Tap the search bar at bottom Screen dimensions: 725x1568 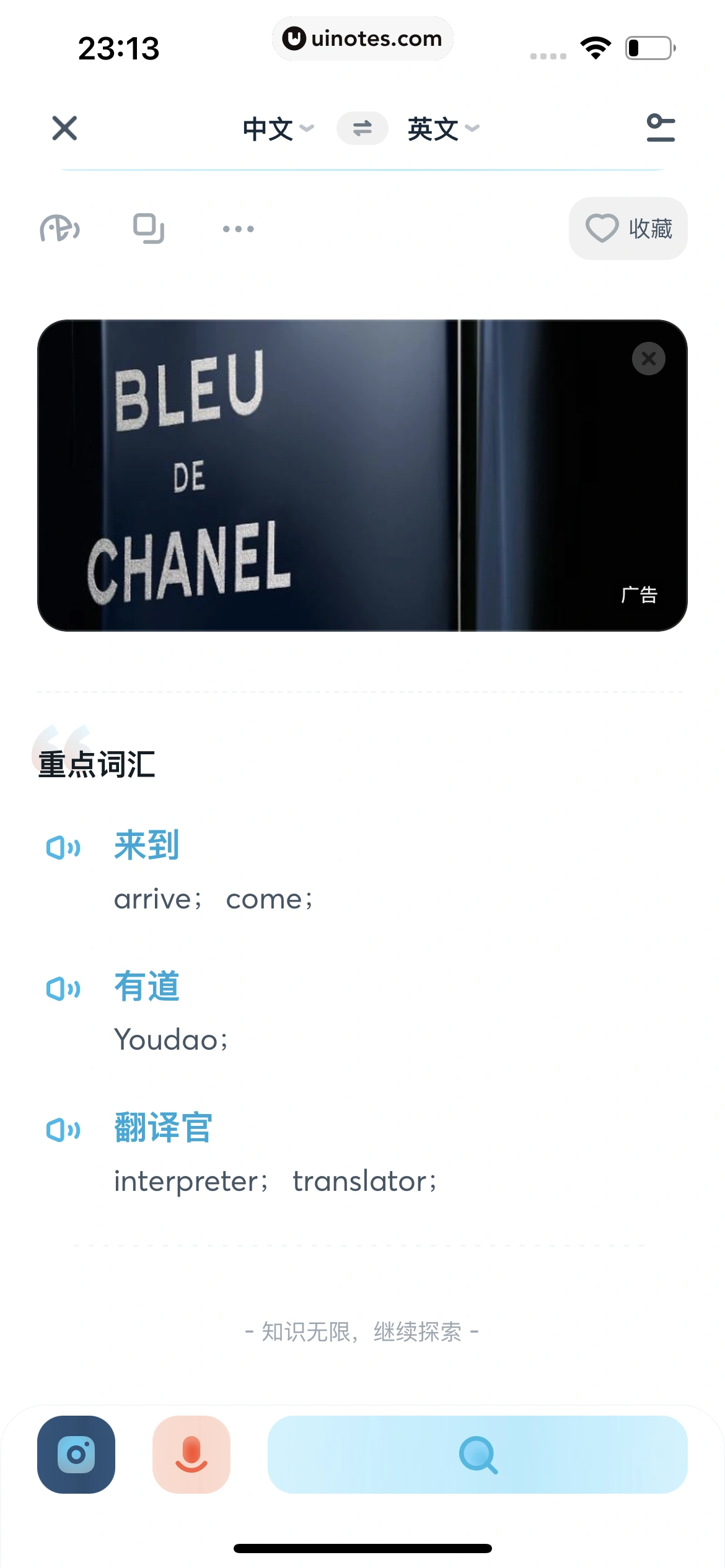[x=477, y=1454]
